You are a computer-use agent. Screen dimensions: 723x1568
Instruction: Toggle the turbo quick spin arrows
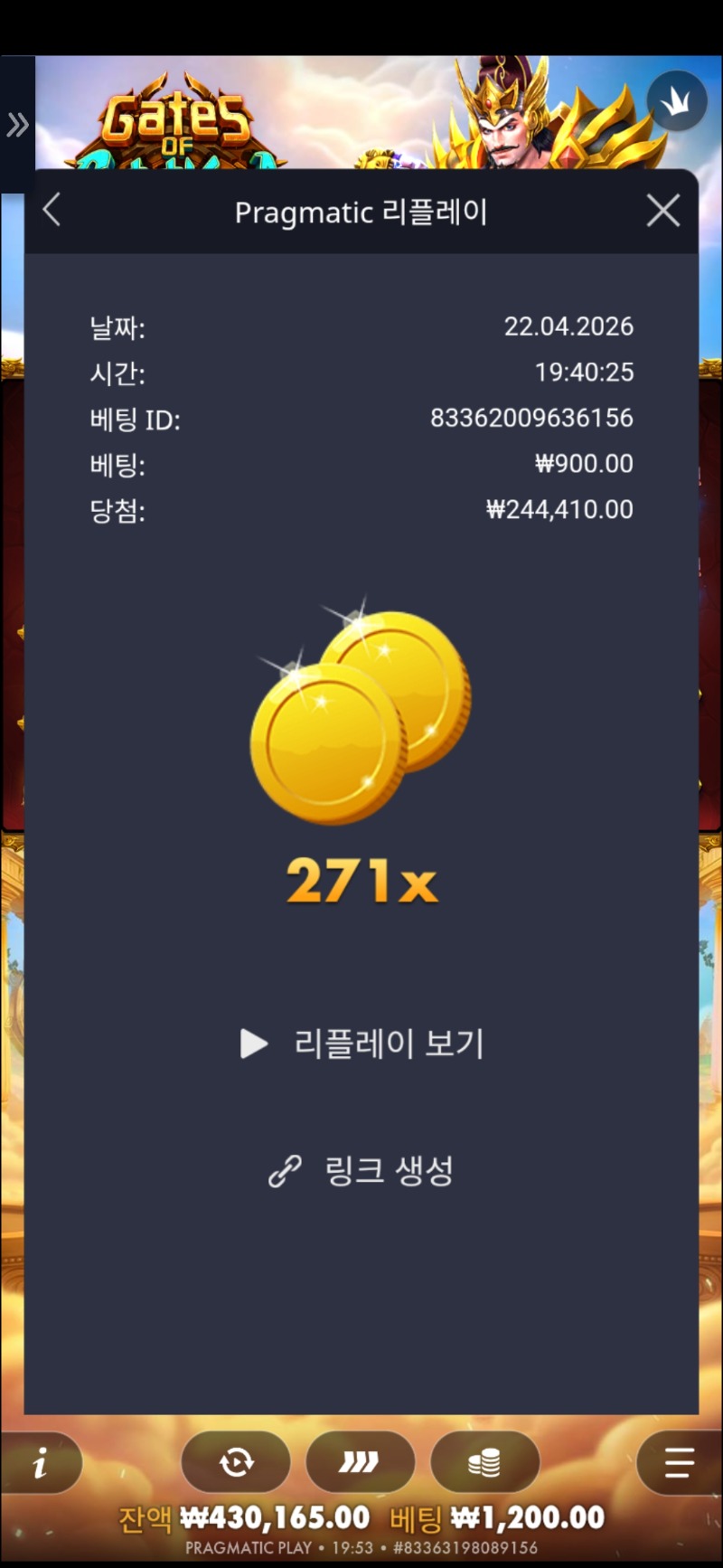pyautogui.click(x=360, y=1462)
